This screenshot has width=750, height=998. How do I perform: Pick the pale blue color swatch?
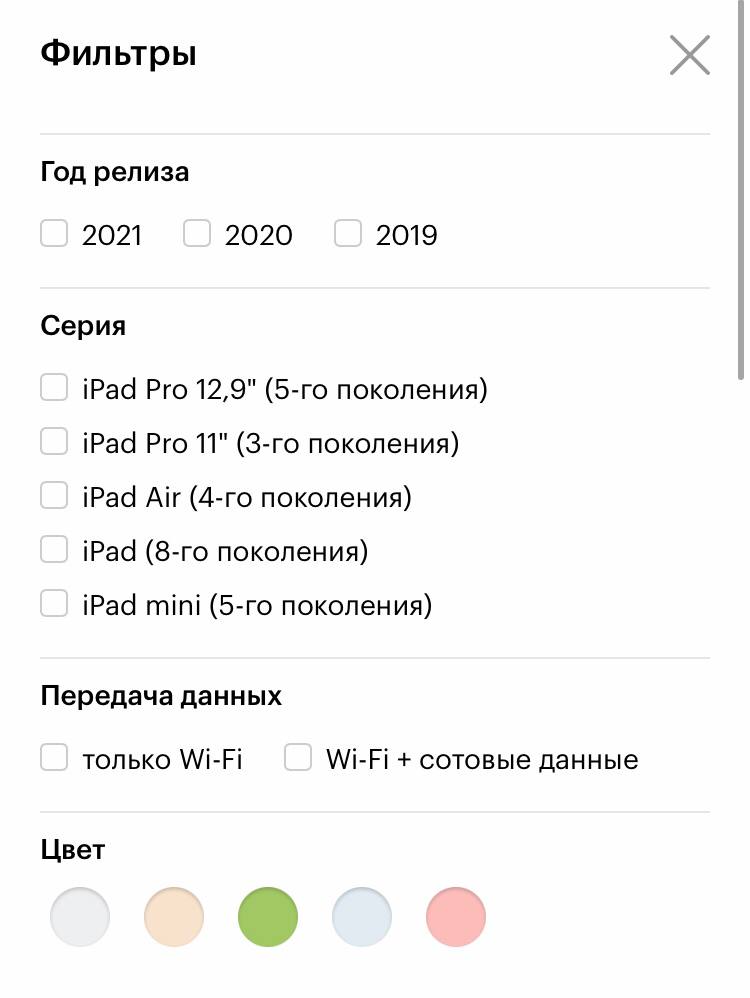(x=362, y=917)
